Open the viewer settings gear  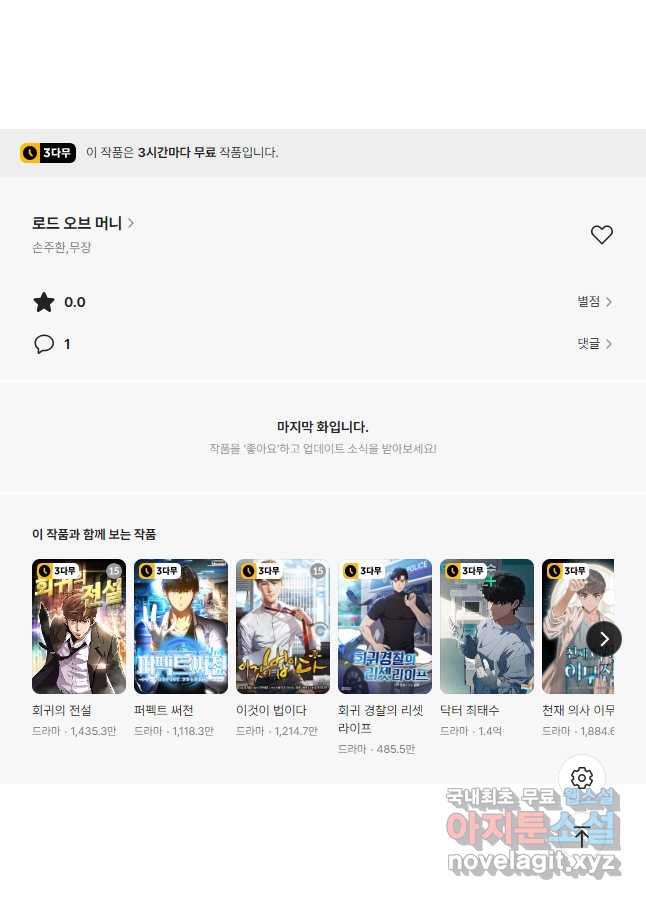pos(582,778)
